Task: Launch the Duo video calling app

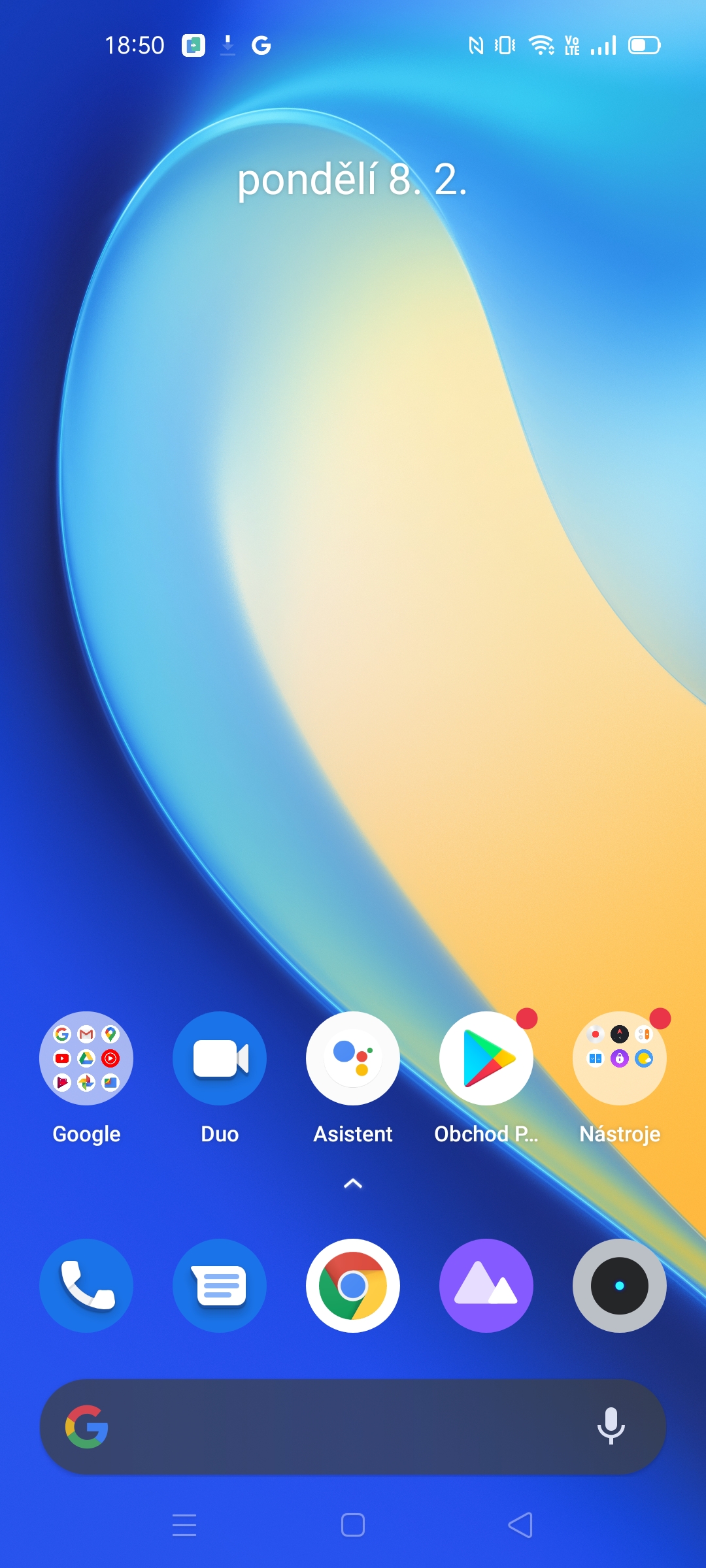Action: tap(220, 1058)
